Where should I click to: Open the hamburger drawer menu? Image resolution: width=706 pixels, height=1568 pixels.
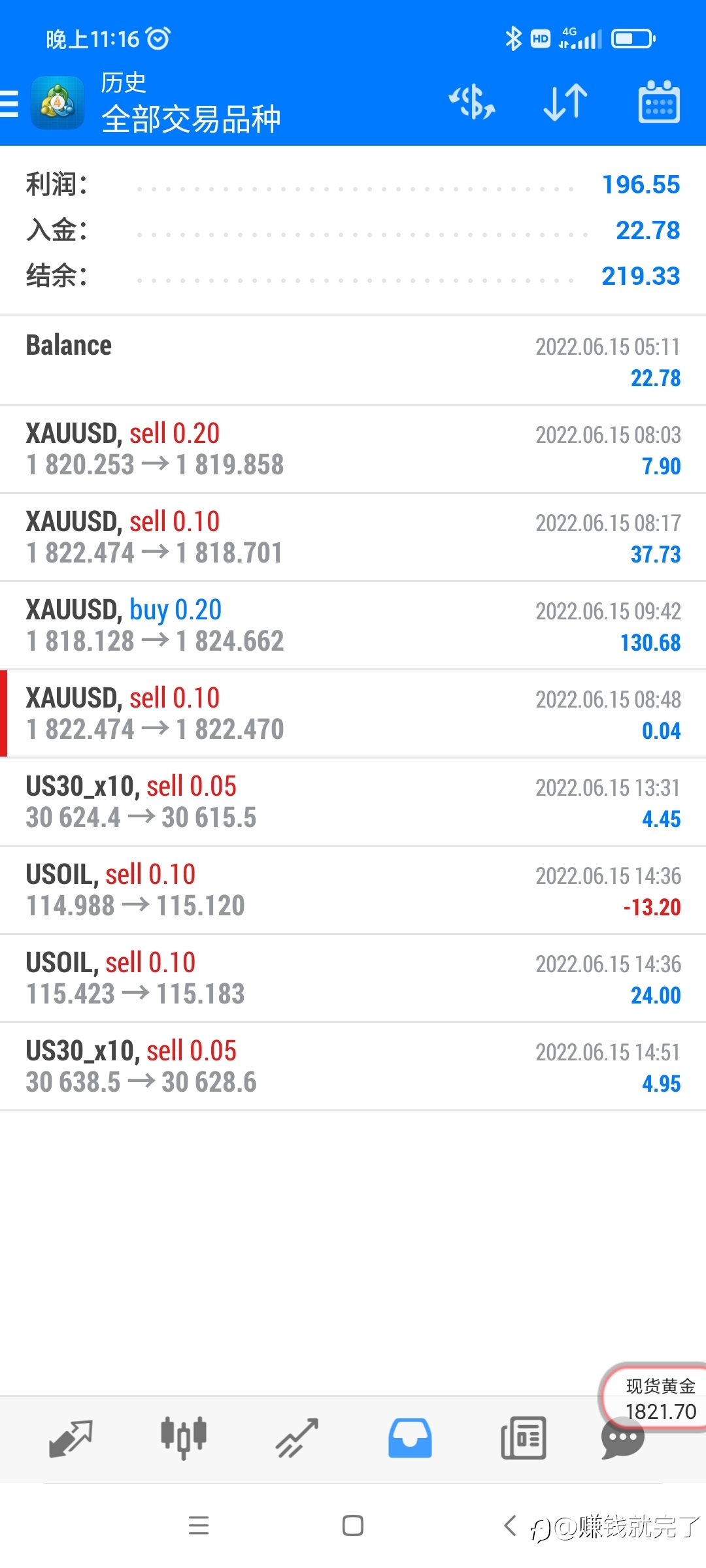pos(9,104)
